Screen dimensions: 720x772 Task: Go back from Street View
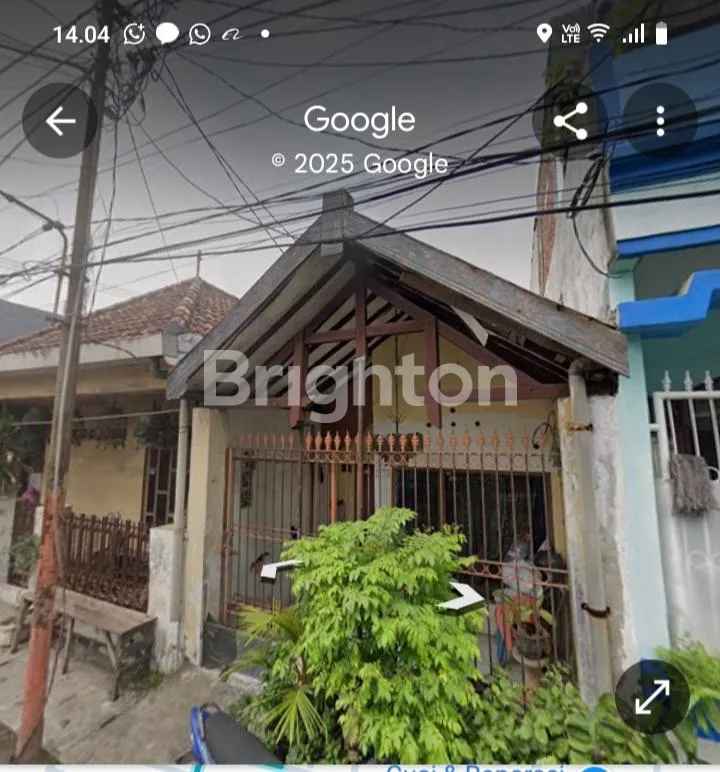pyautogui.click(x=60, y=121)
